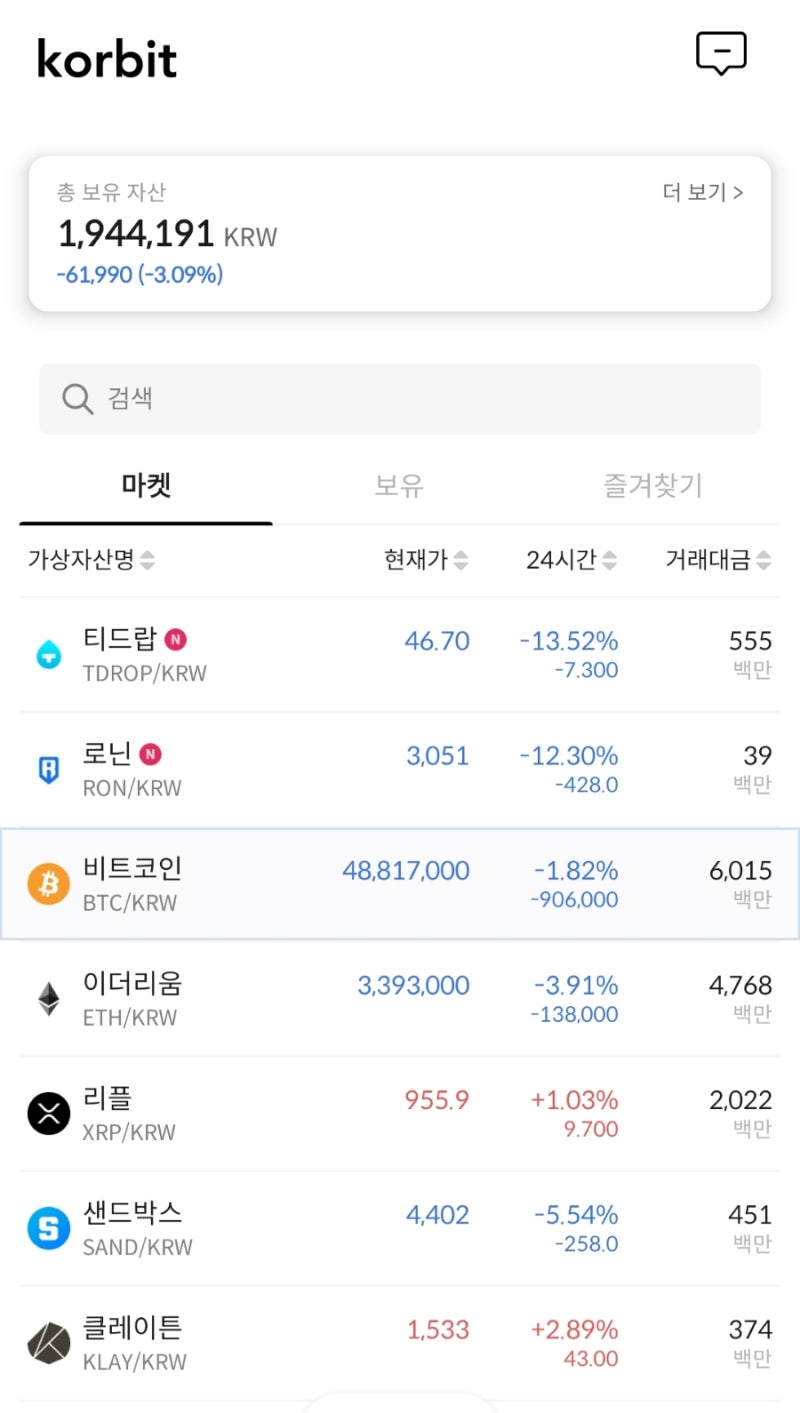Select the Ripple XRP coin icon
This screenshot has width=800, height=1413.
point(49,1113)
